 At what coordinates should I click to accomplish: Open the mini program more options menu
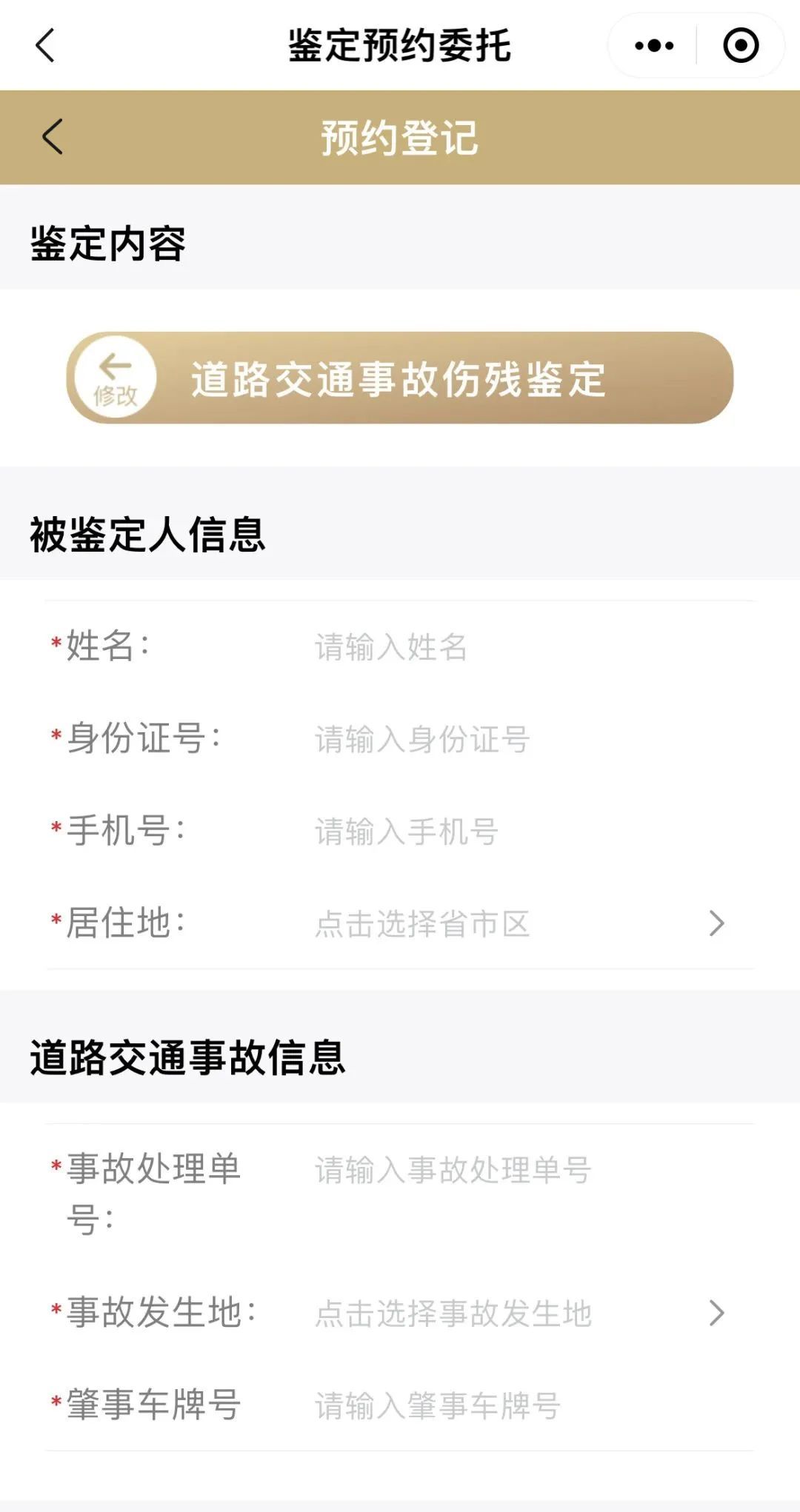point(654,46)
